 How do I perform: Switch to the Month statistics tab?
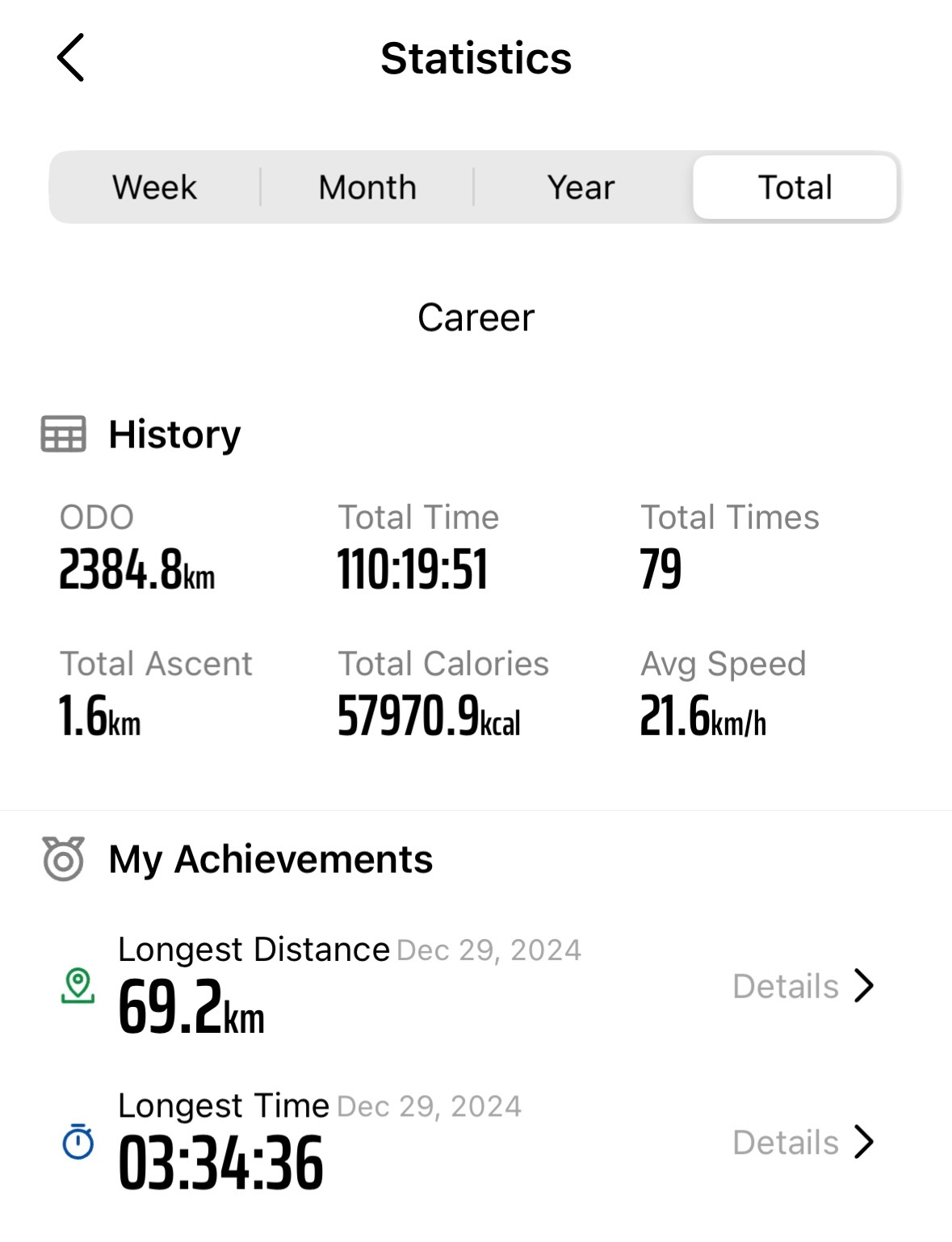point(367,187)
